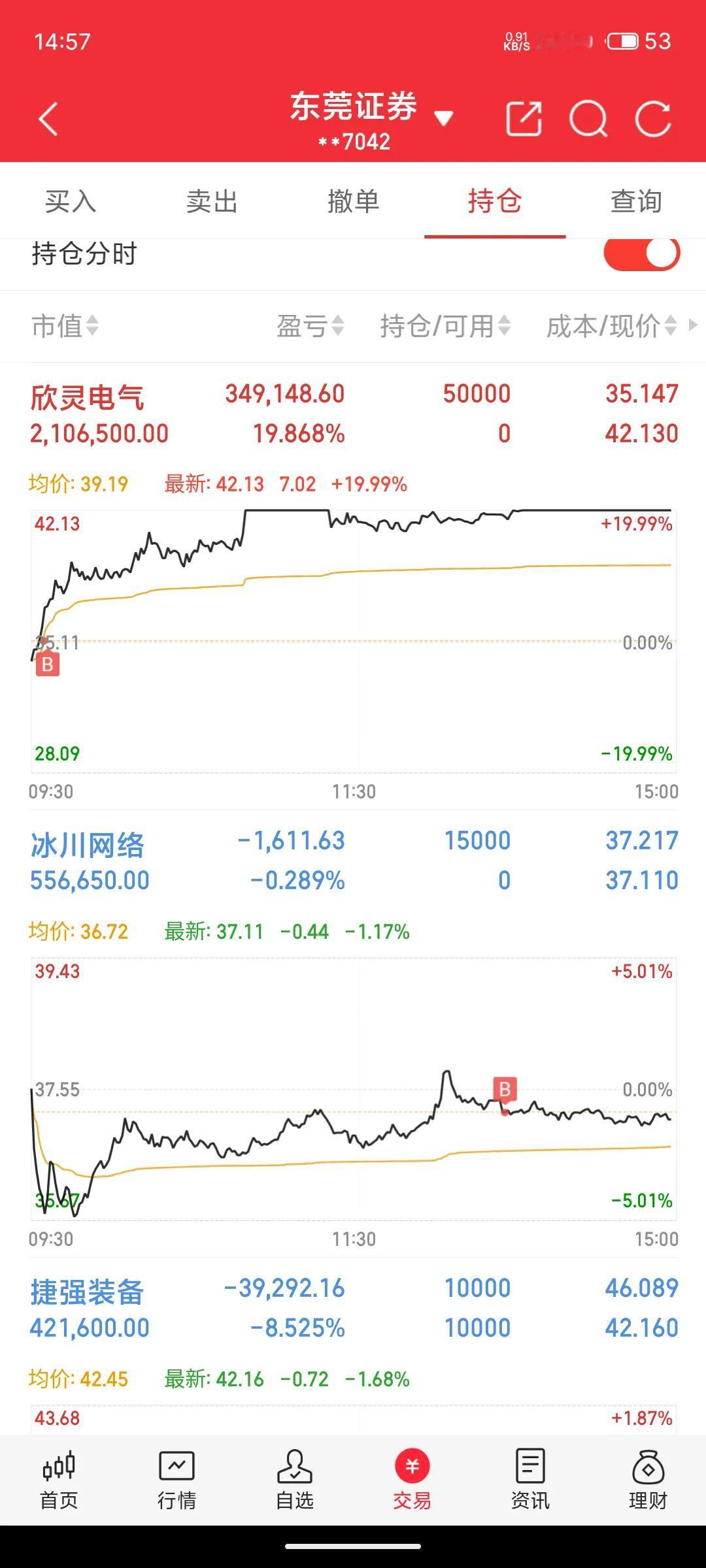Open the 查询 tab

pyautogui.click(x=636, y=201)
